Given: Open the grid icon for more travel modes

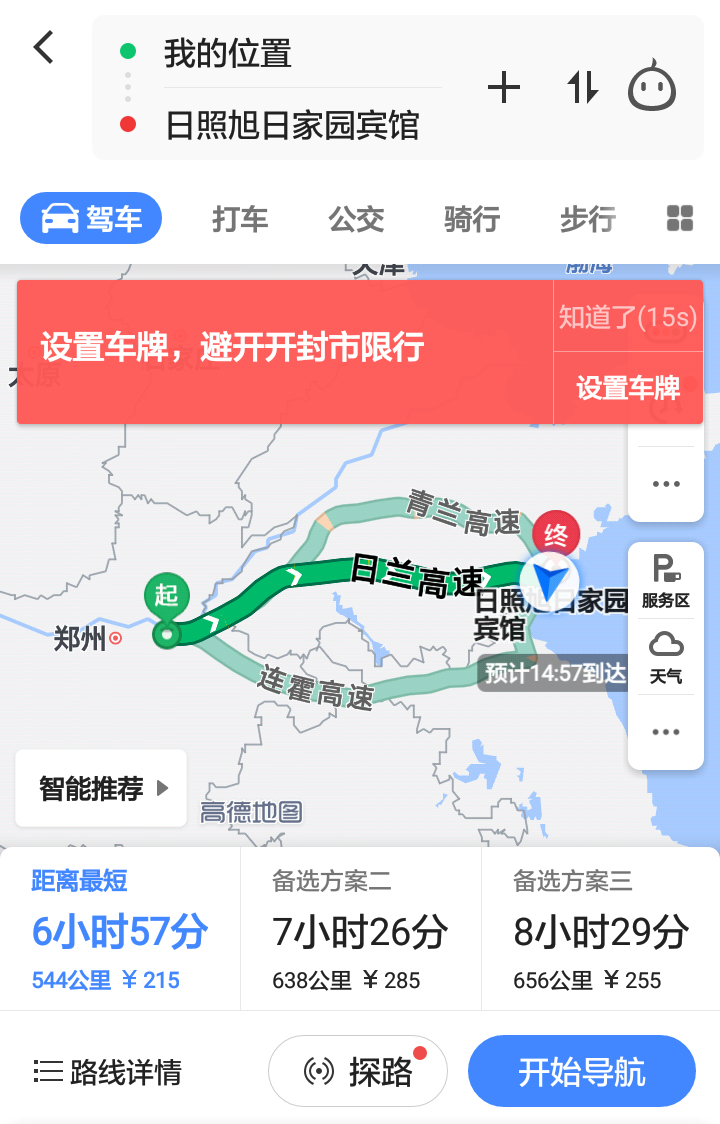Looking at the screenshot, I should click(x=679, y=218).
